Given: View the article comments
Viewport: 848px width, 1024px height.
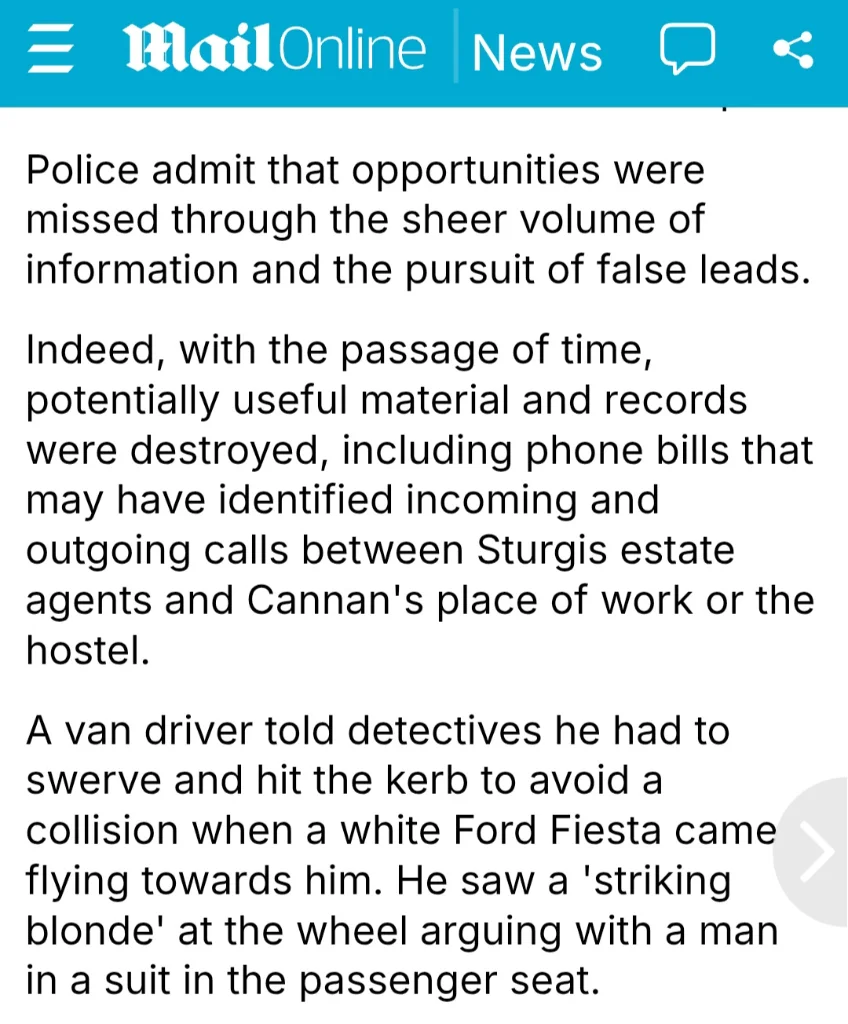Looking at the screenshot, I should [x=687, y=49].
